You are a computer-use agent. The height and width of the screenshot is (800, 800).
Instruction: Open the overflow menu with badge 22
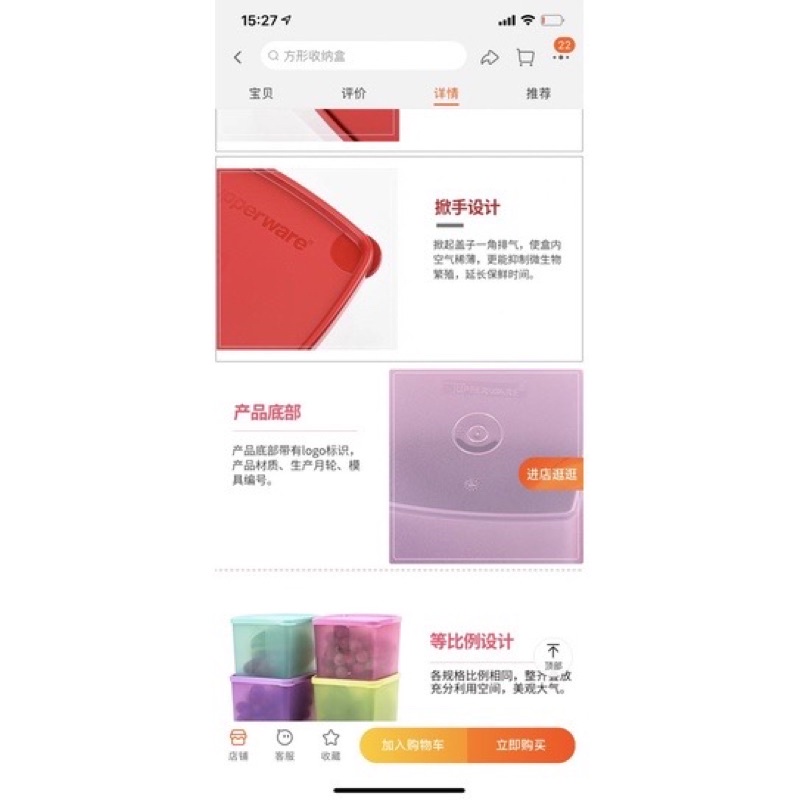click(561, 57)
